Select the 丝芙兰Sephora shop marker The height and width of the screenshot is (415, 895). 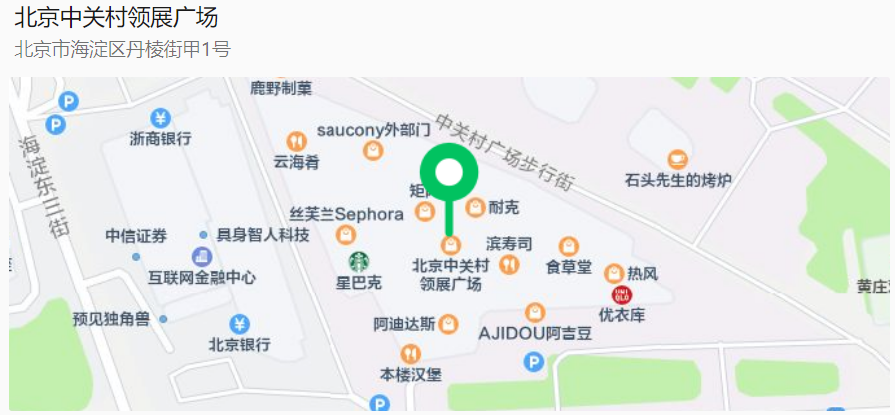coord(347,235)
